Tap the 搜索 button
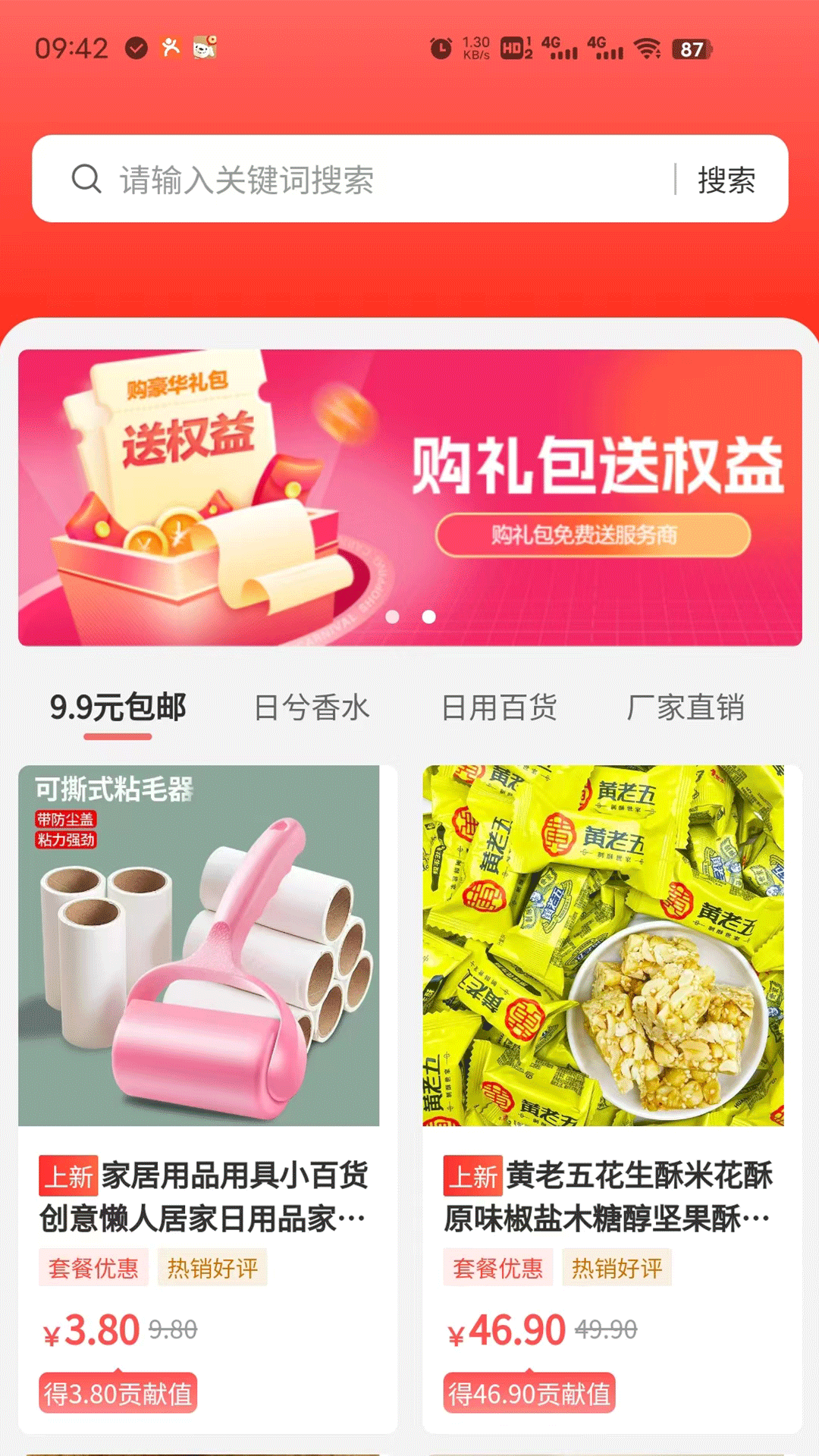Image resolution: width=819 pixels, height=1456 pixels. pos(726,180)
